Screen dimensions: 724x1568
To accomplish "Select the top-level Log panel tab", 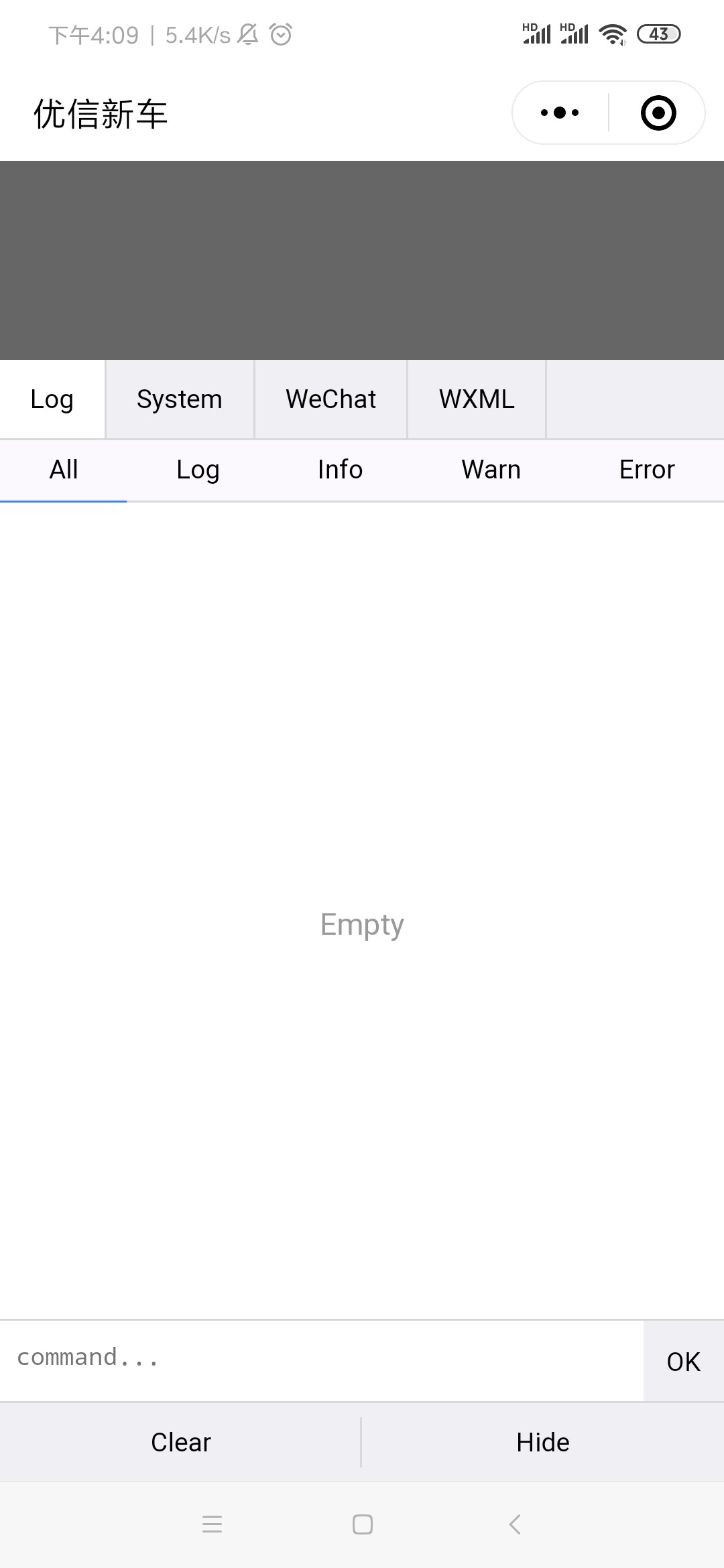I will pos(52,399).
